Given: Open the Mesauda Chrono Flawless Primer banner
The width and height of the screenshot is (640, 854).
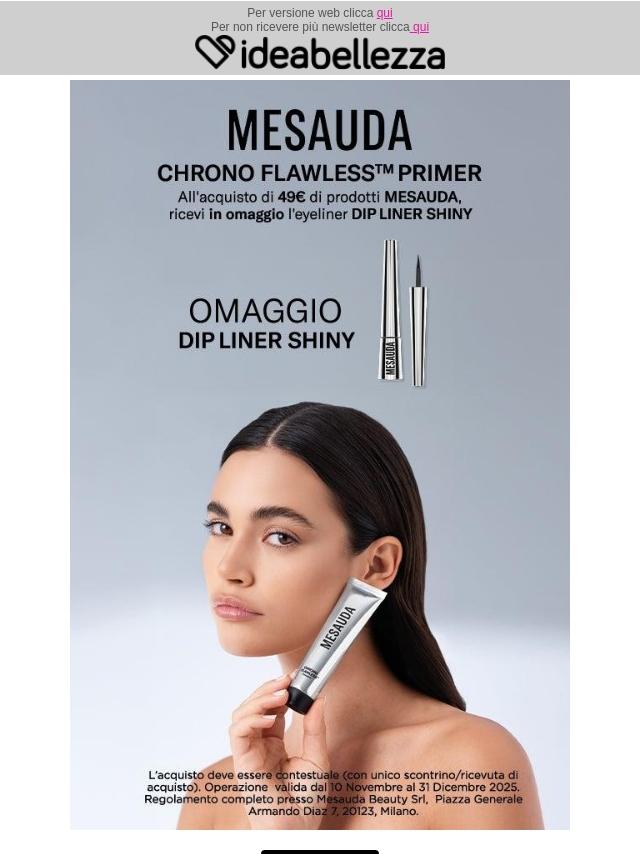Looking at the screenshot, I should (320, 455).
